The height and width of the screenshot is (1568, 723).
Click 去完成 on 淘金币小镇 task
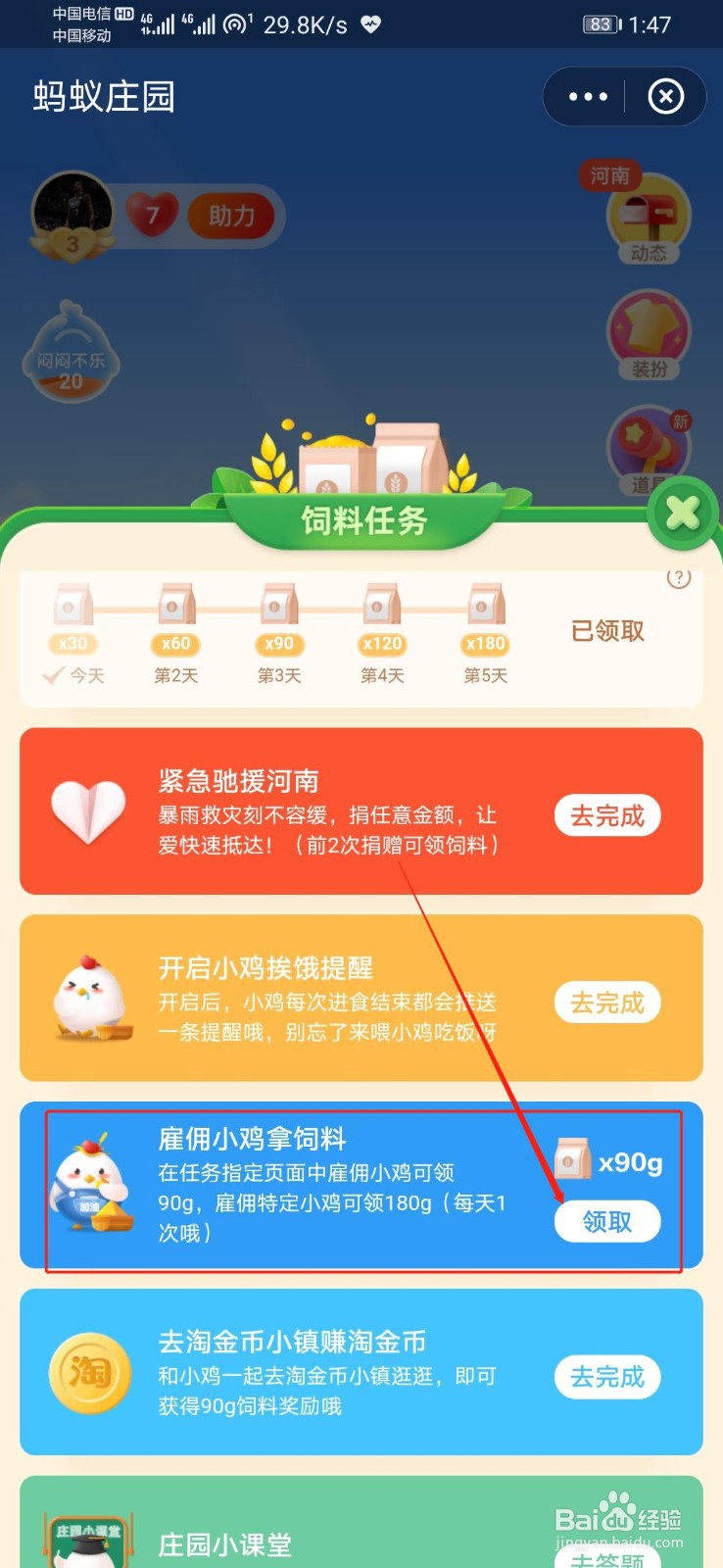pos(607,1377)
